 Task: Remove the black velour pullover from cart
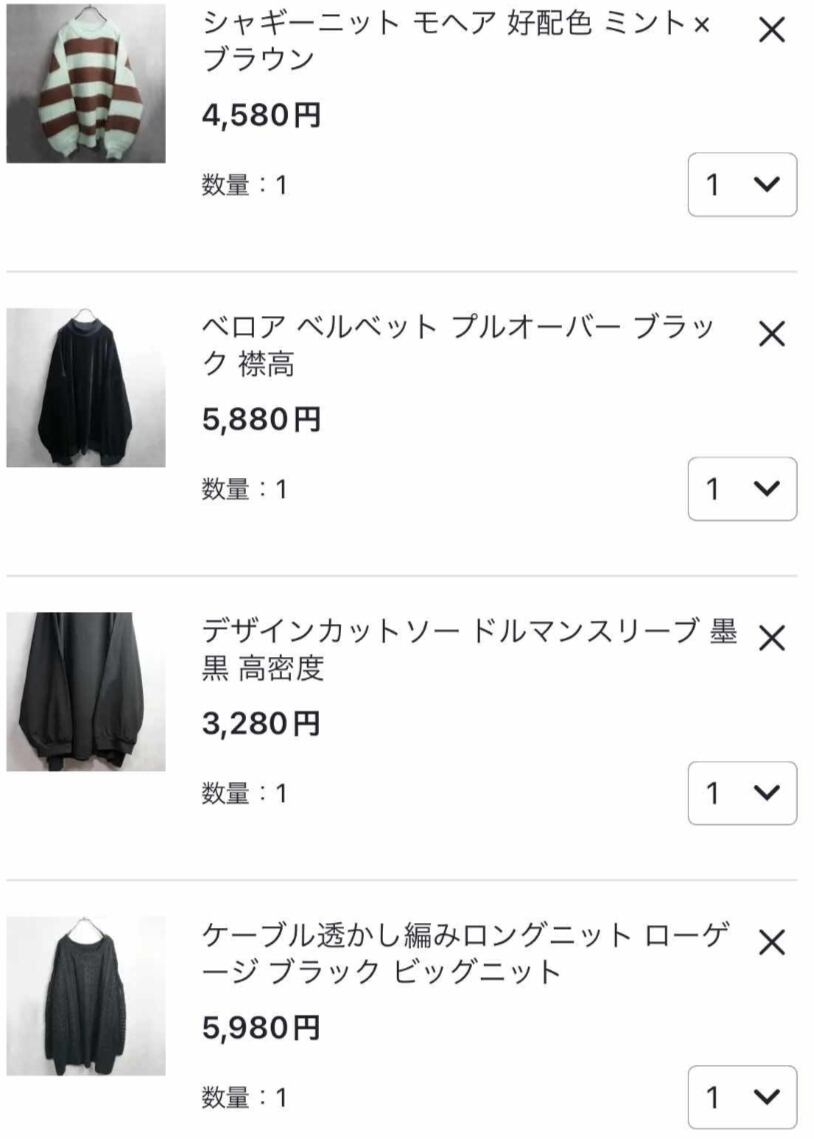coord(771,334)
